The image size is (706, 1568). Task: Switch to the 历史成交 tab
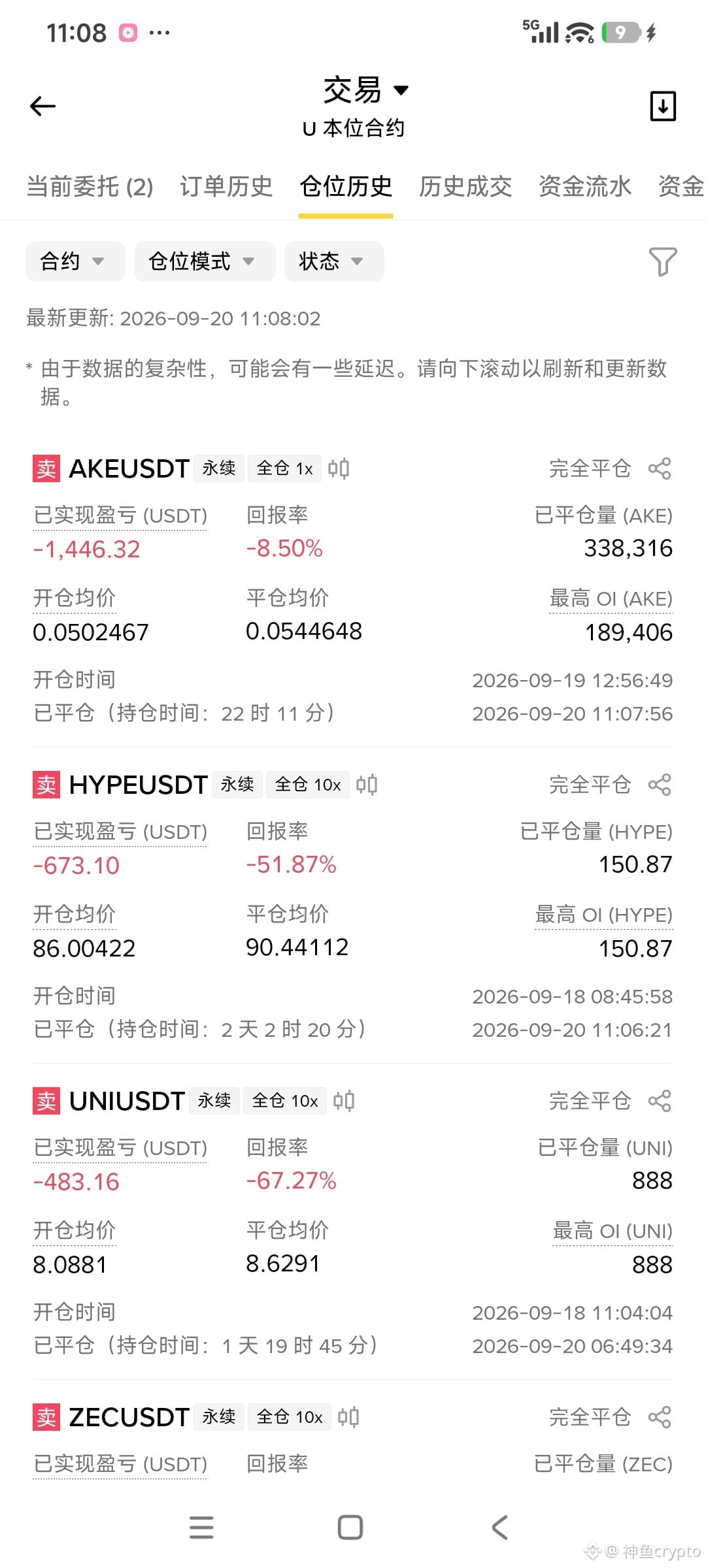click(x=465, y=187)
